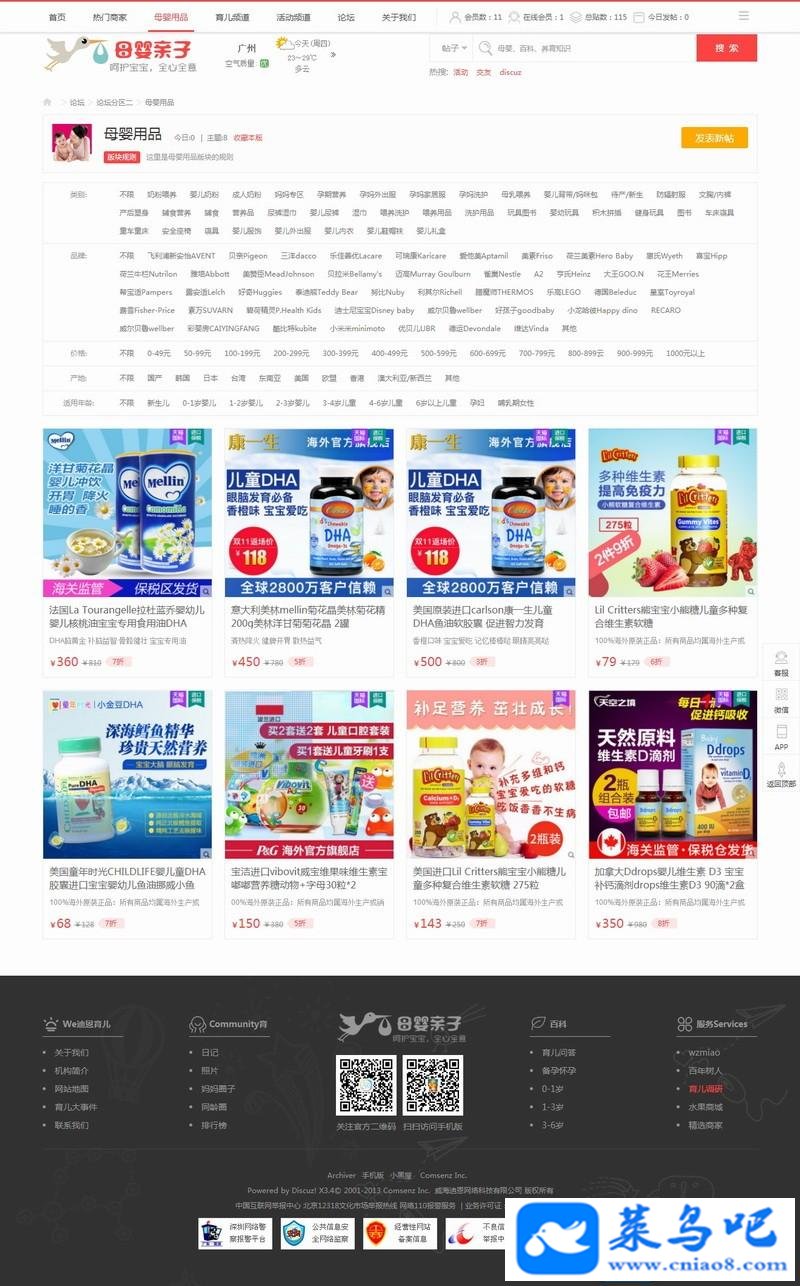Open the 首页 navigation tab

[x=57, y=17]
